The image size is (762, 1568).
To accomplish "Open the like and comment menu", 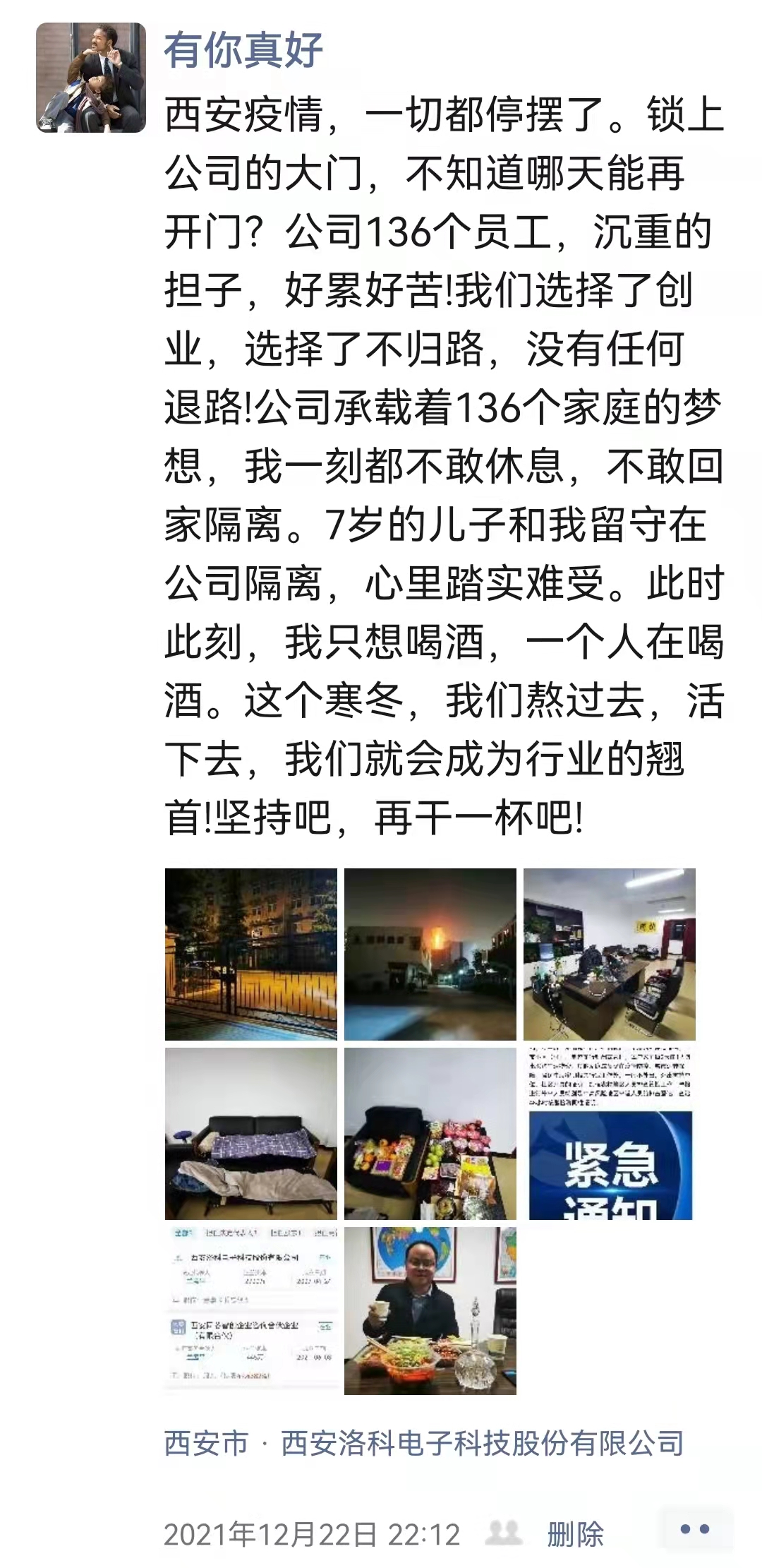I will tap(694, 1529).
